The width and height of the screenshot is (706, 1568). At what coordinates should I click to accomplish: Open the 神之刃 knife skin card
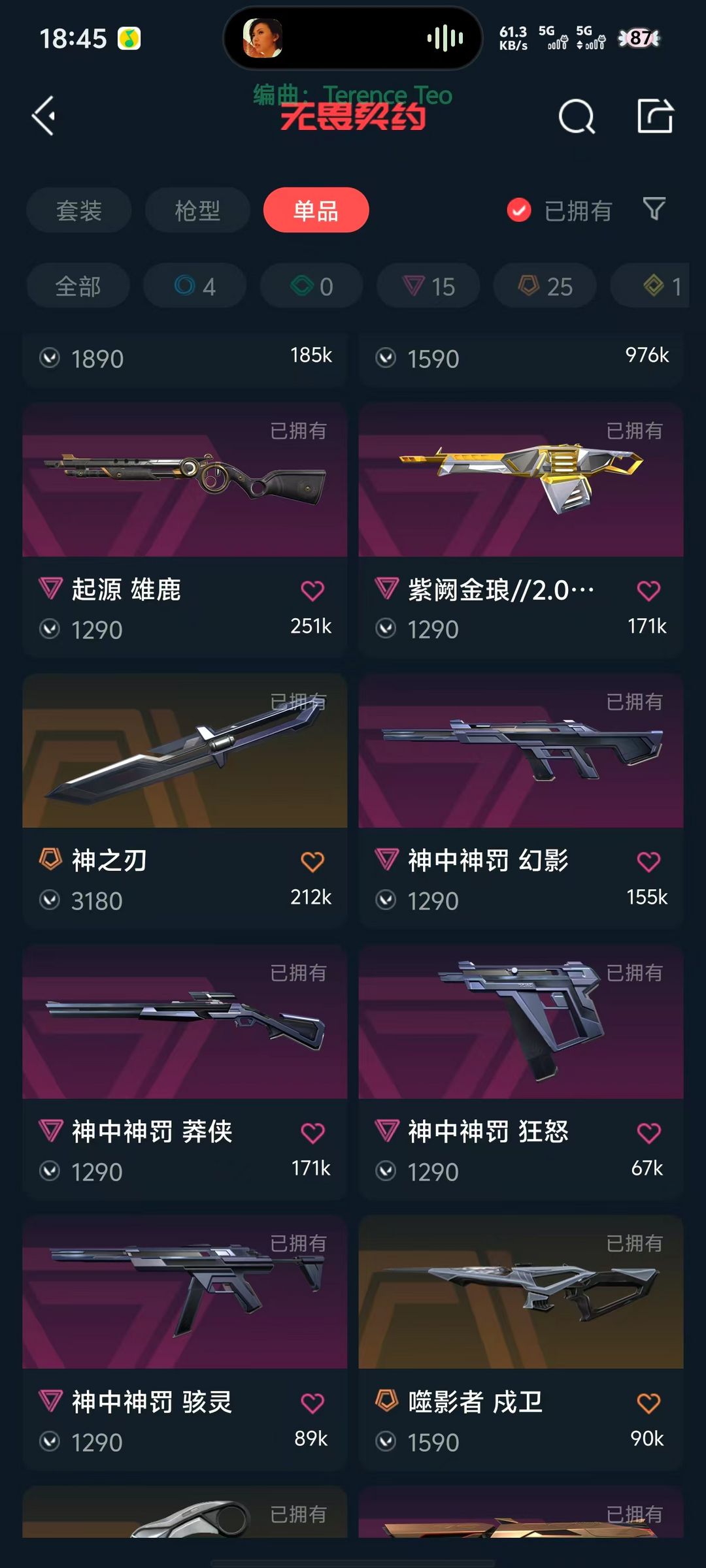click(184, 751)
